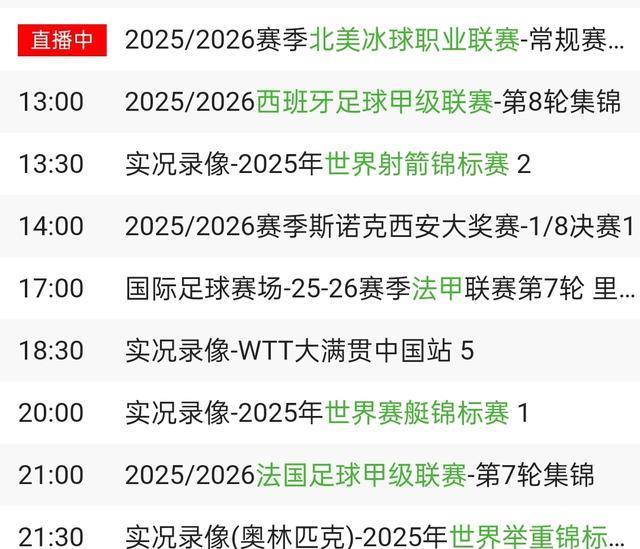Open the 法国足球甲级联赛 link
This screenshot has width=640, height=549.
pyautogui.click(x=361, y=474)
